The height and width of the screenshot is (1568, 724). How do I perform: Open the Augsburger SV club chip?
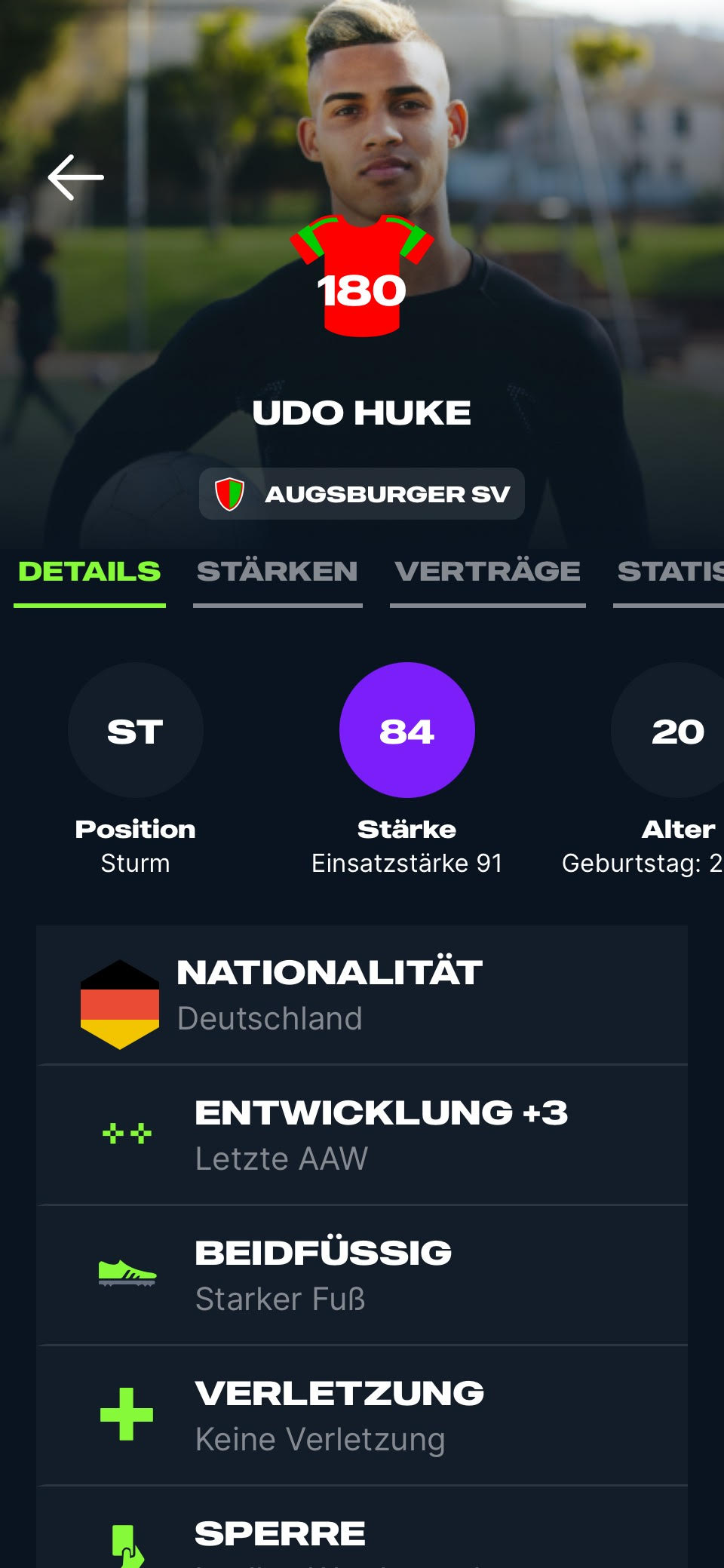[362, 494]
